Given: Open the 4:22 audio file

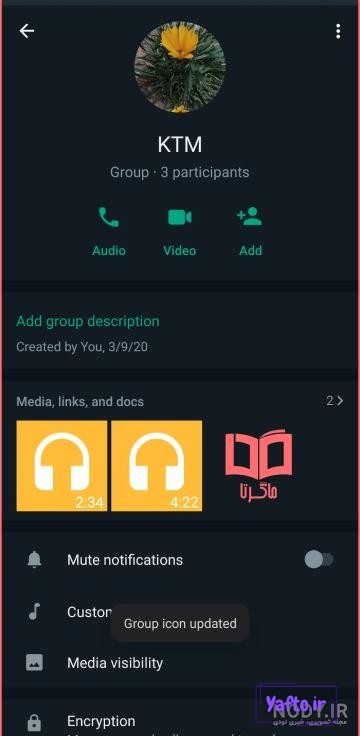Looking at the screenshot, I should [157, 466].
